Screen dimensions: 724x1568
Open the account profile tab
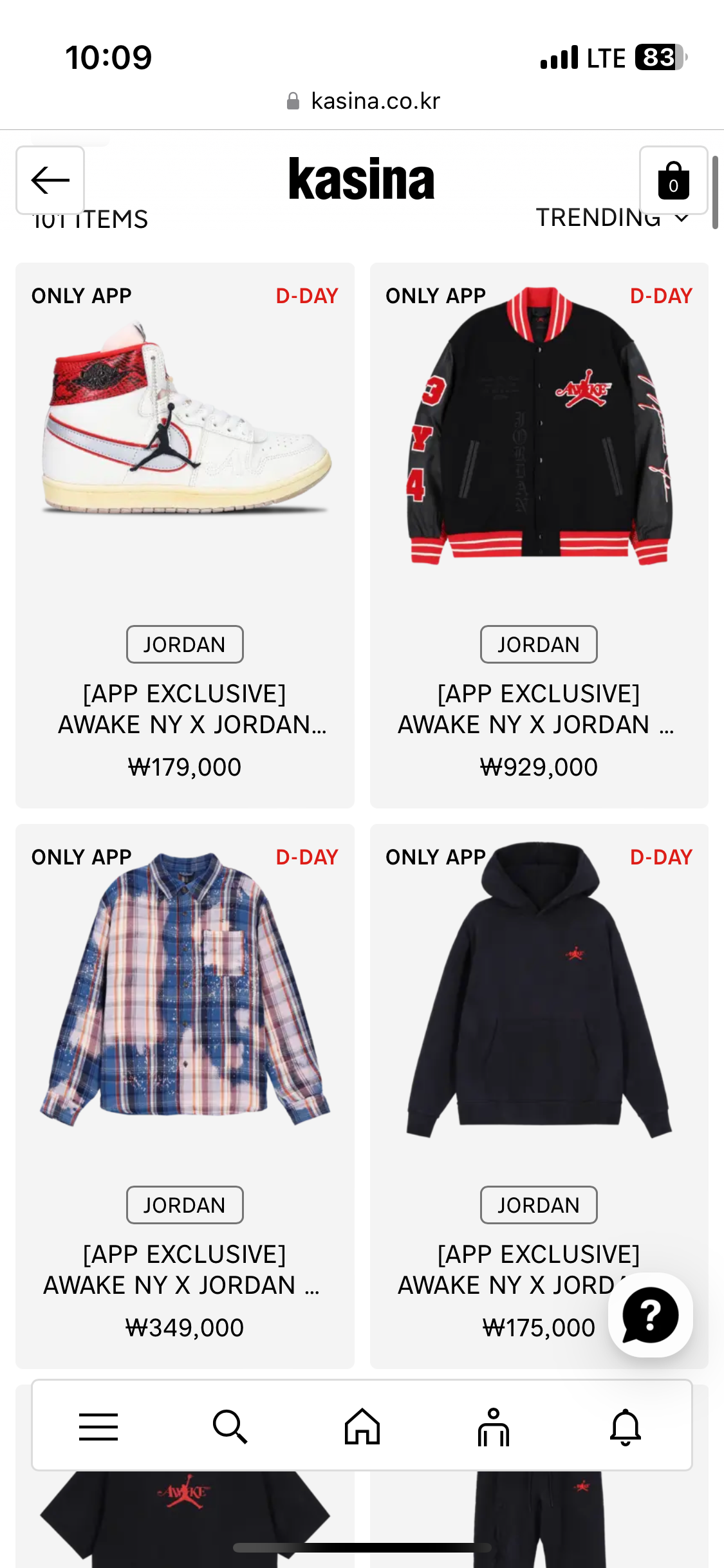[x=494, y=1426]
